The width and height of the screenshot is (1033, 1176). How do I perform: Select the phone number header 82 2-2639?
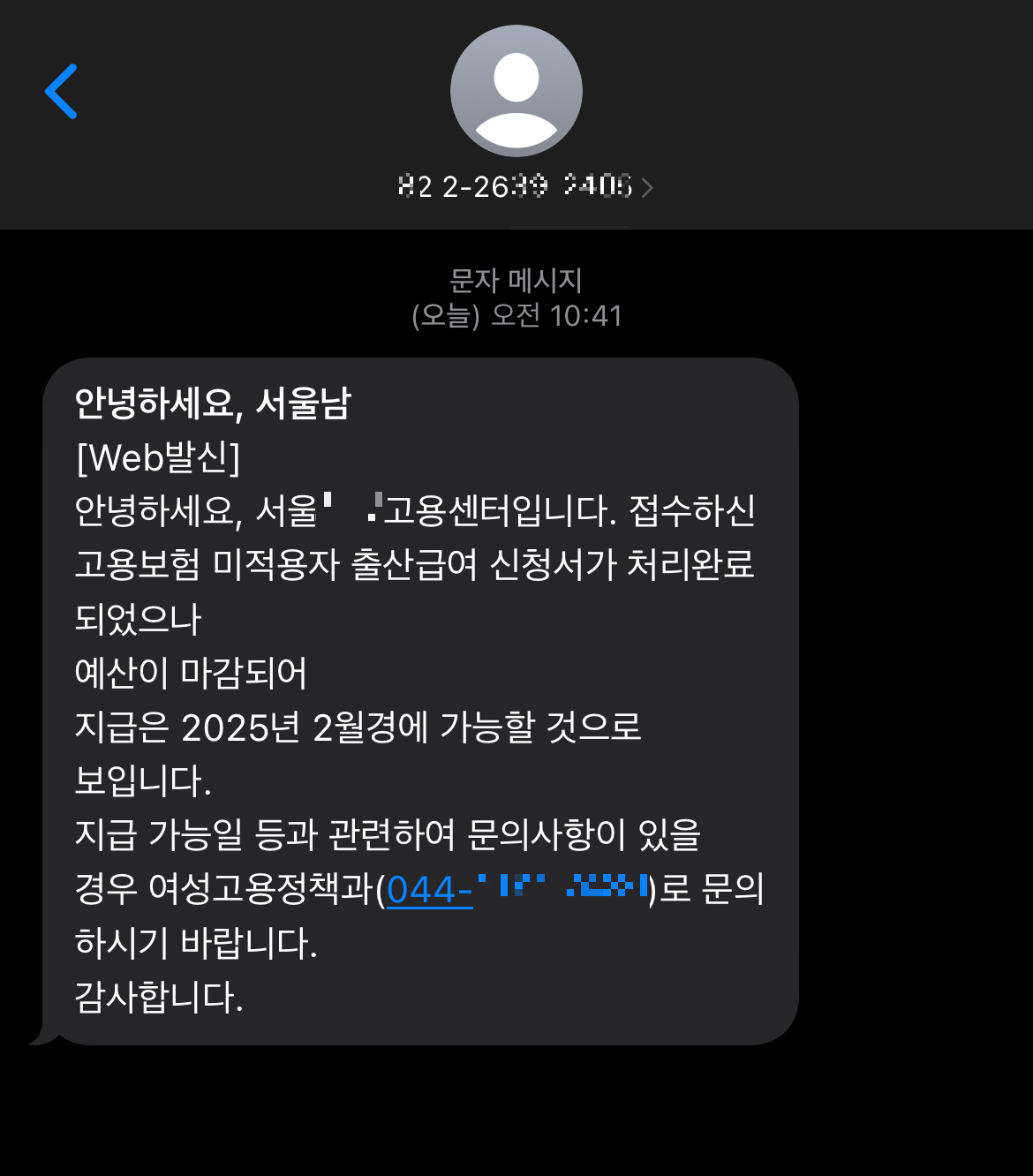pos(516,185)
